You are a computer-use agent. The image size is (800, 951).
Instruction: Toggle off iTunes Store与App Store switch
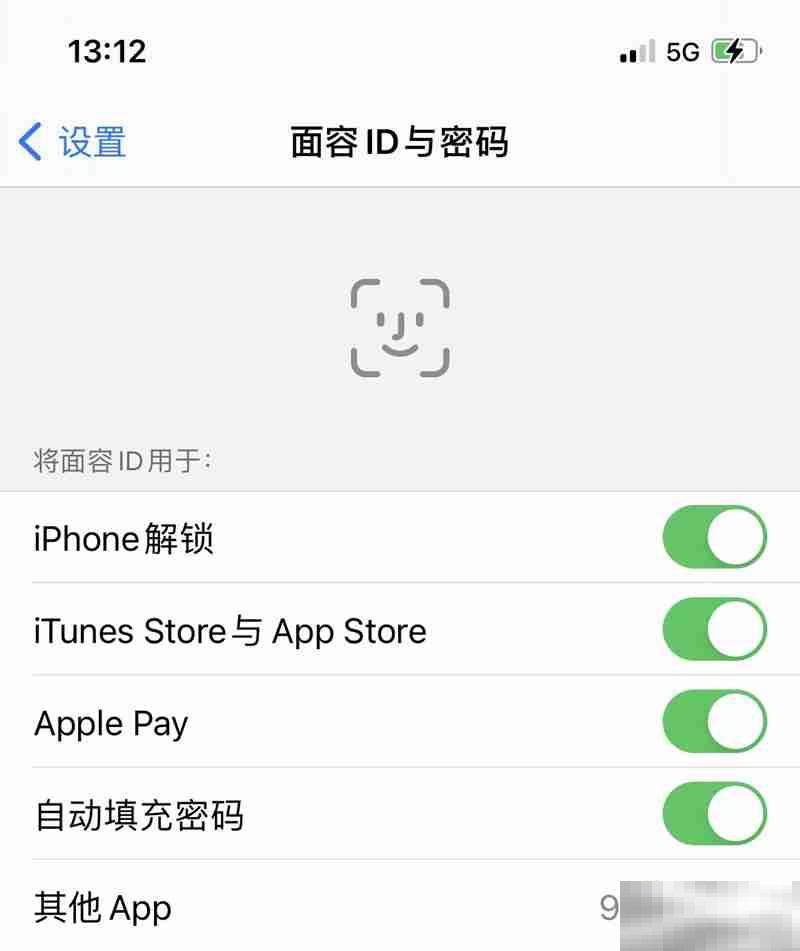pos(715,630)
